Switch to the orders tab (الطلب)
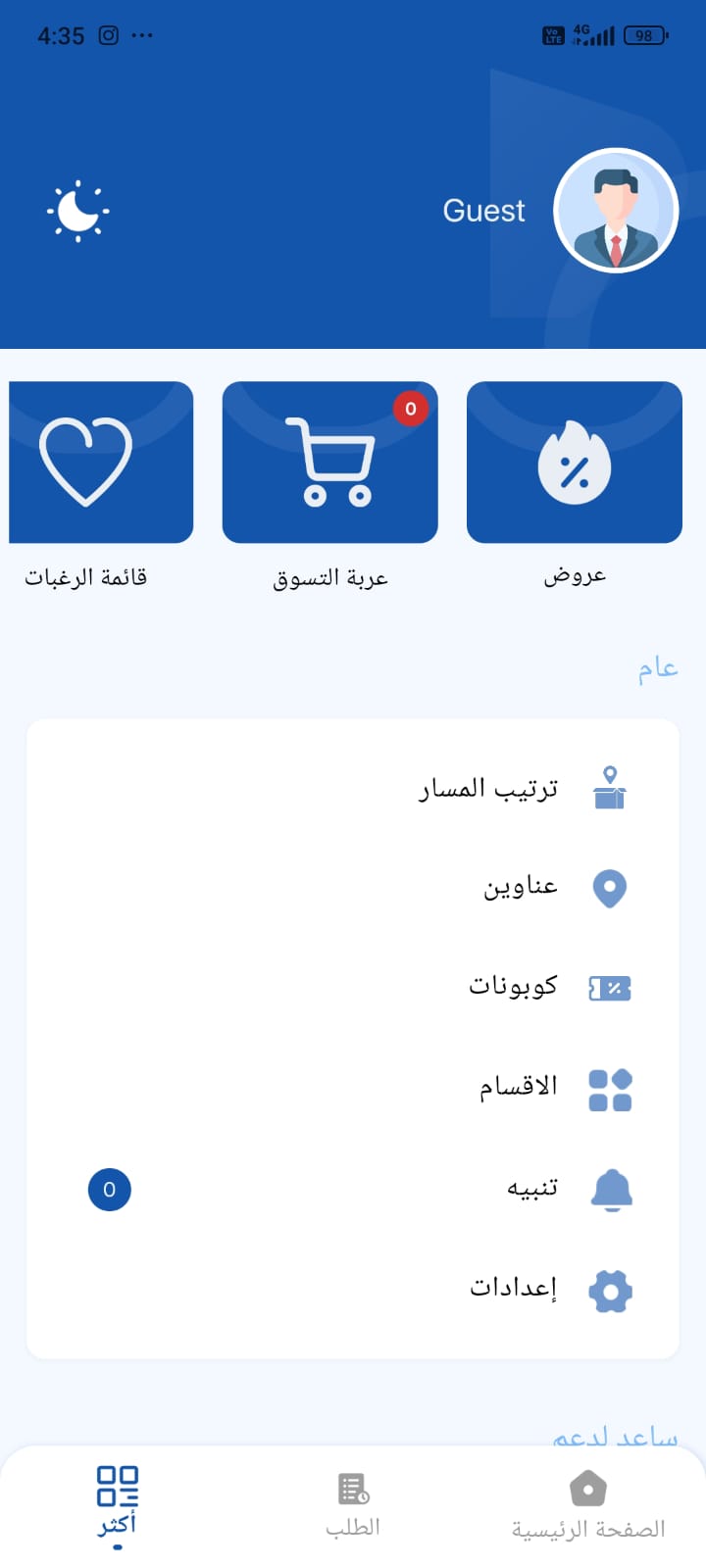 coord(353,1506)
